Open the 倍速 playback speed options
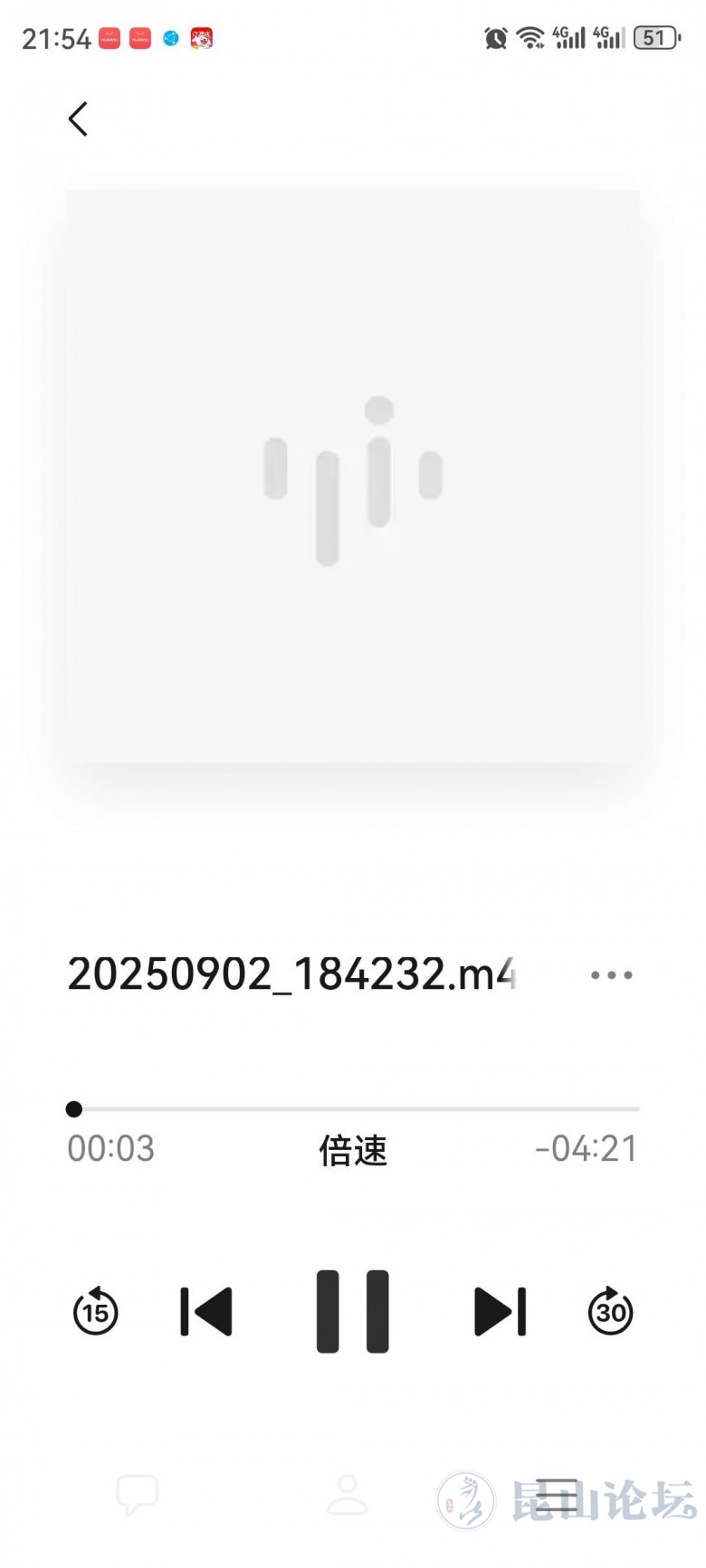 [353, 1151]
